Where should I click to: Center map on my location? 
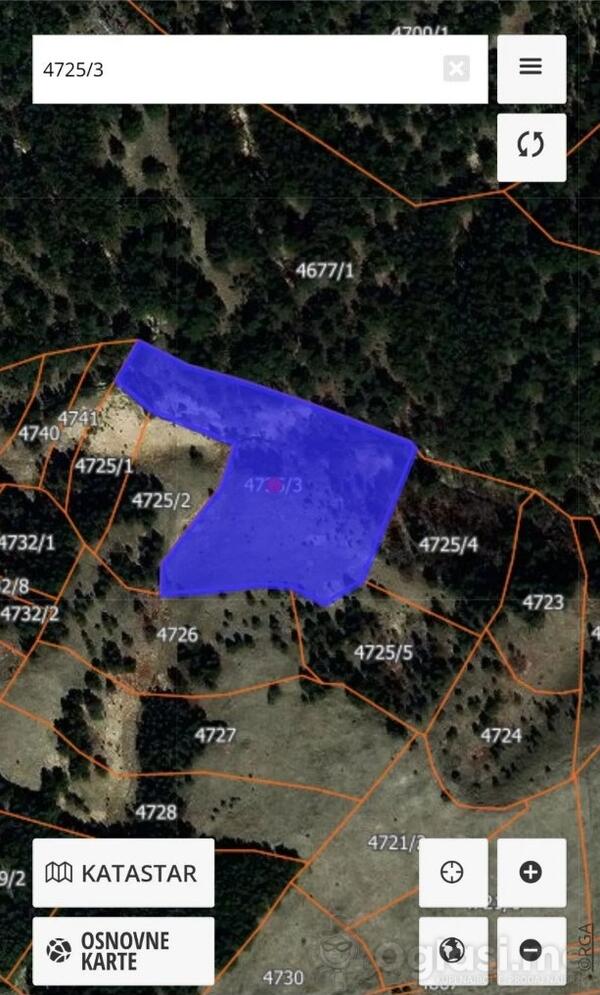[453, 872]
